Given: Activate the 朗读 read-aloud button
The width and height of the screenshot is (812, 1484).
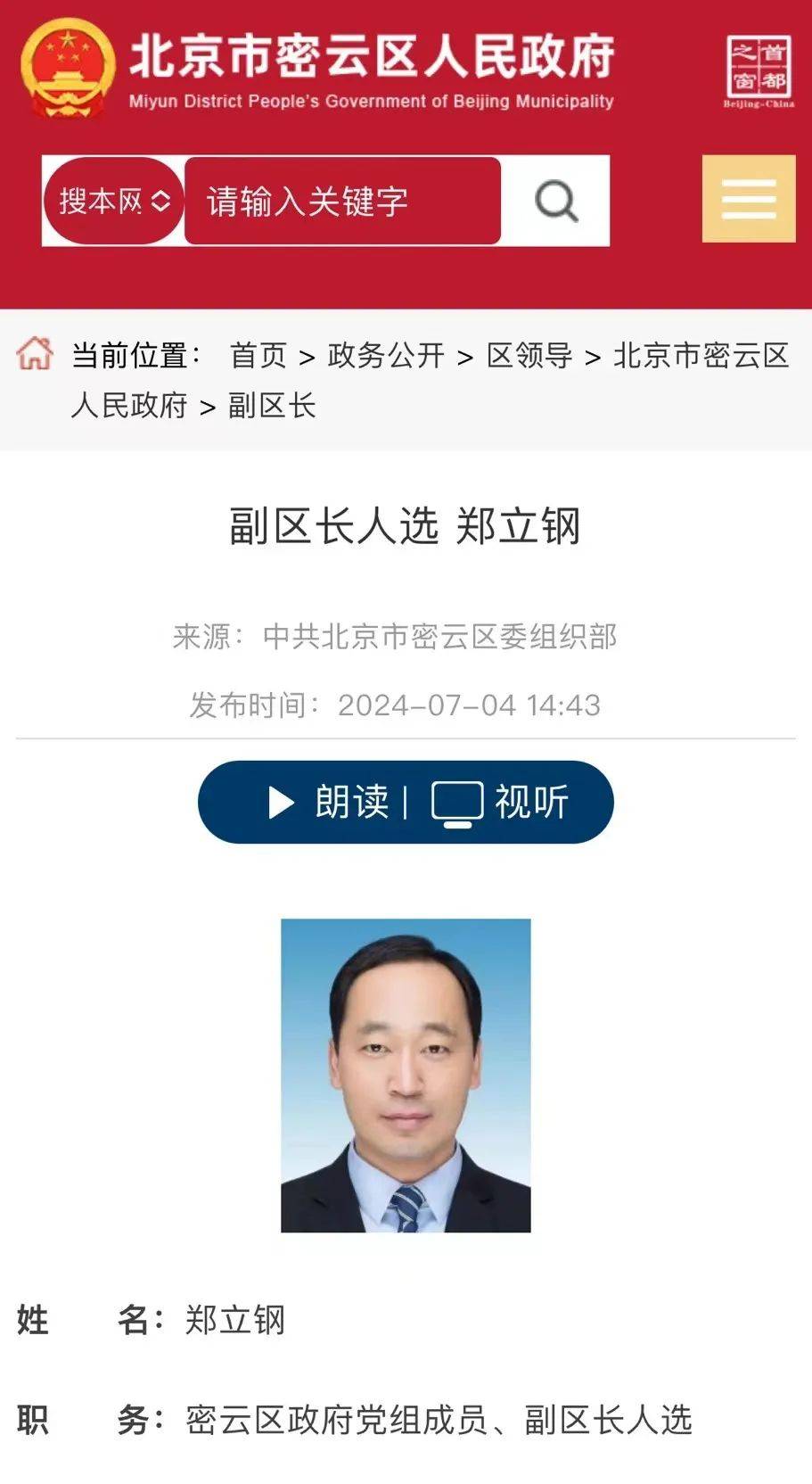Looking at the screenshot, I should (x=351, y=802).
